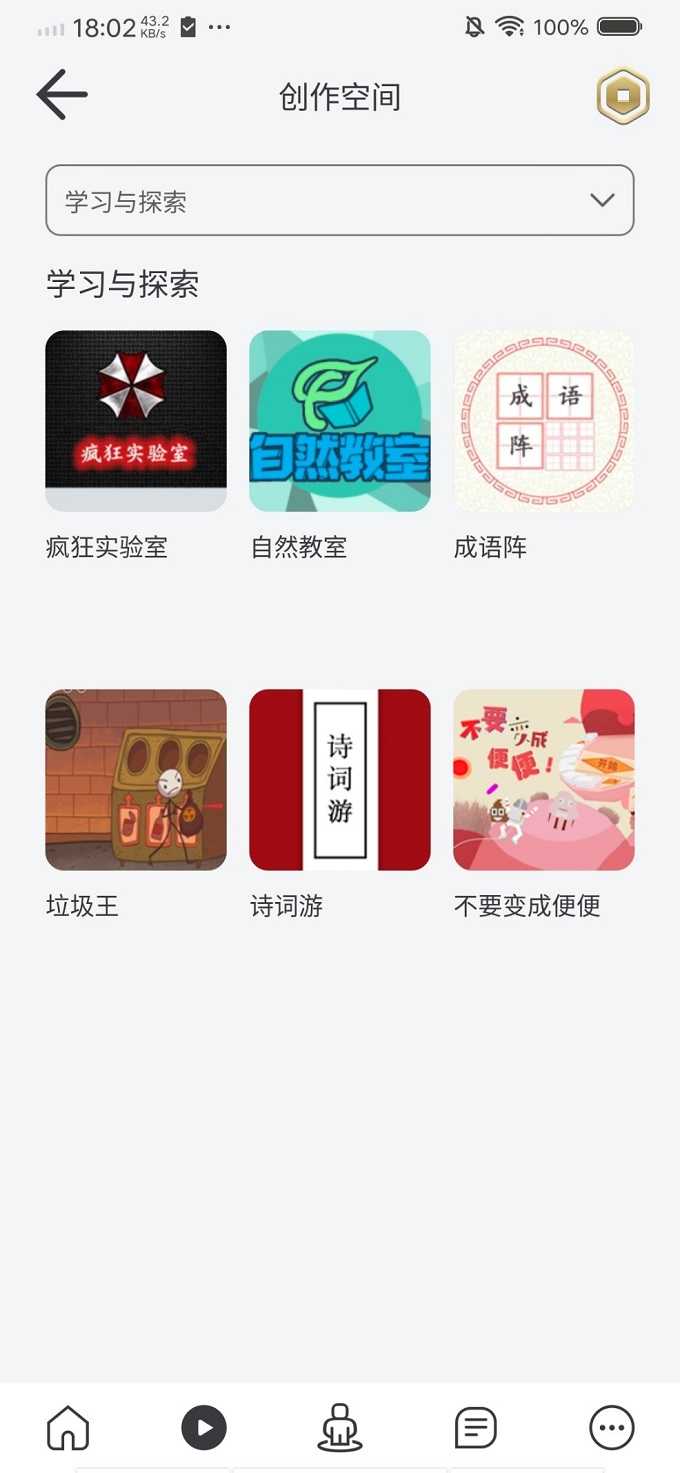This screenshot has height=1473, width=680.
Task: Select the 诗词游 game
Action: coord(340,780)
